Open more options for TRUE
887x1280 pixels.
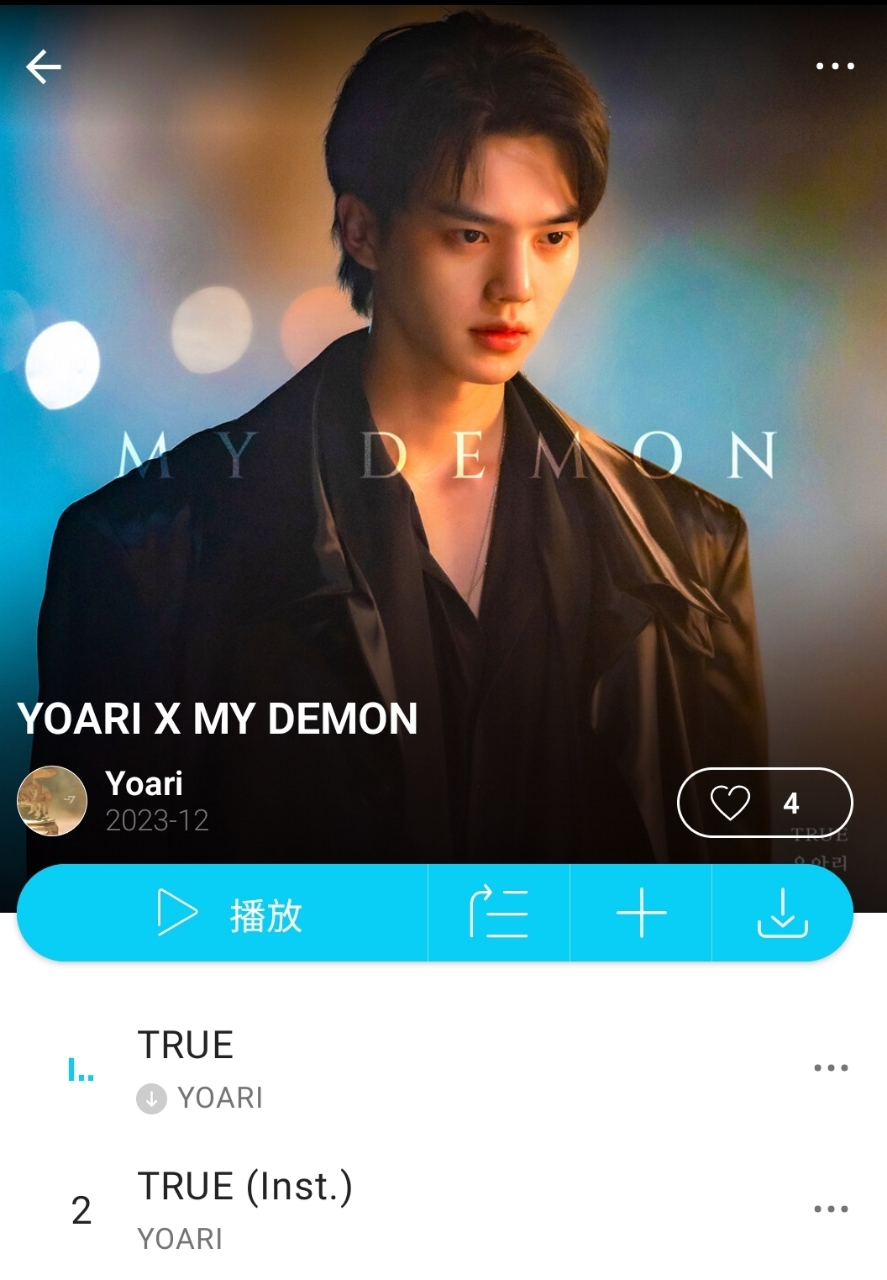(x=831, y=1068)
